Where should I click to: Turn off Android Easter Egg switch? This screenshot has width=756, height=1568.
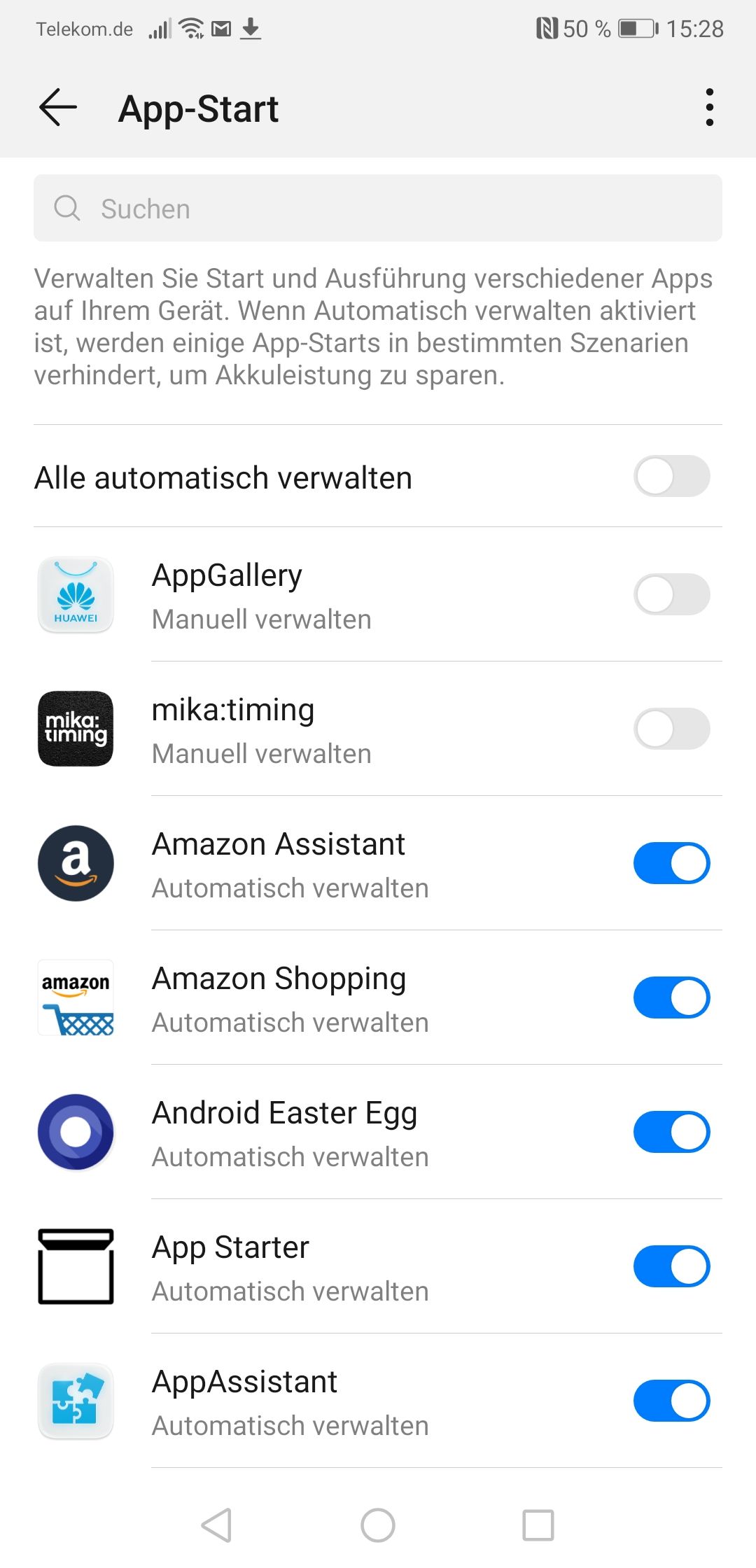pos(672,1132)
